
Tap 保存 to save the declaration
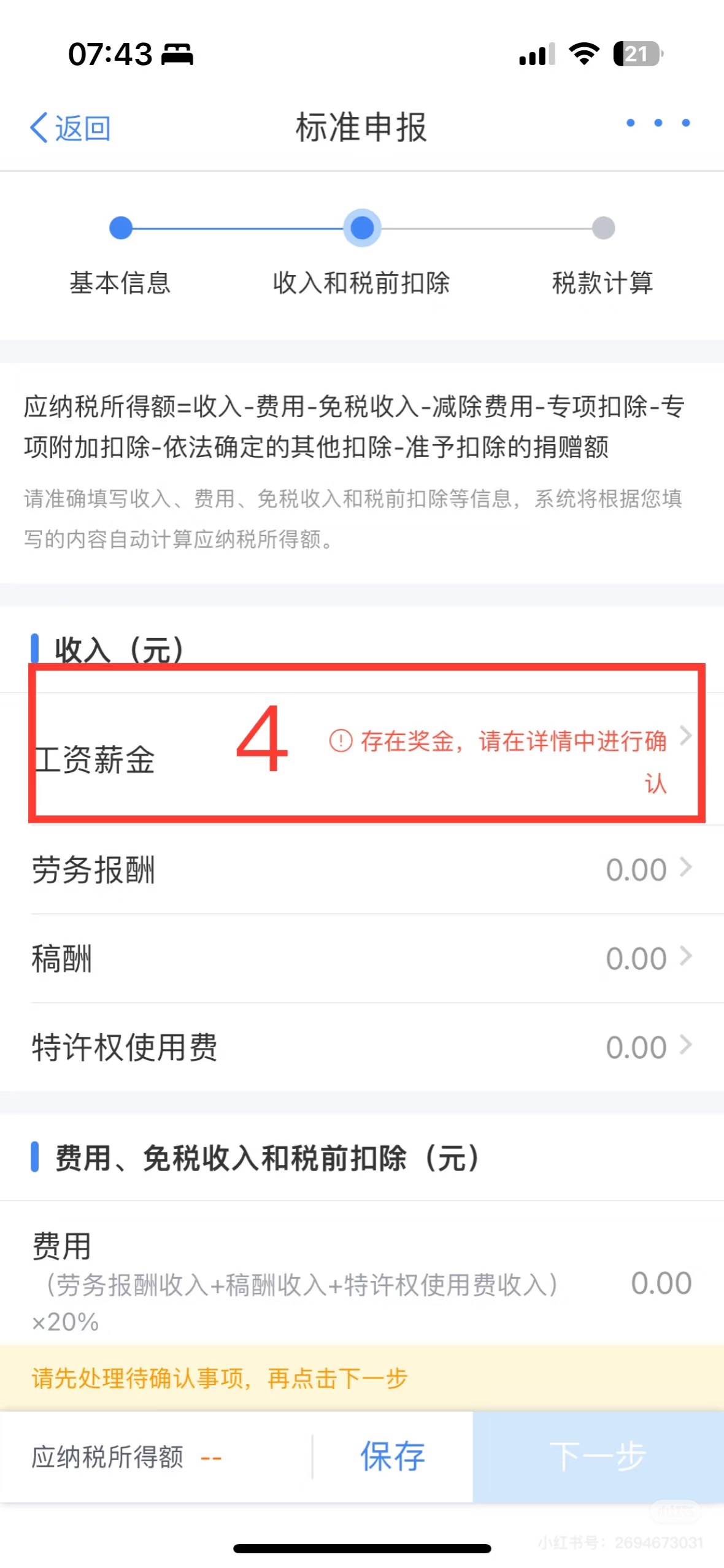[392, 1456]
